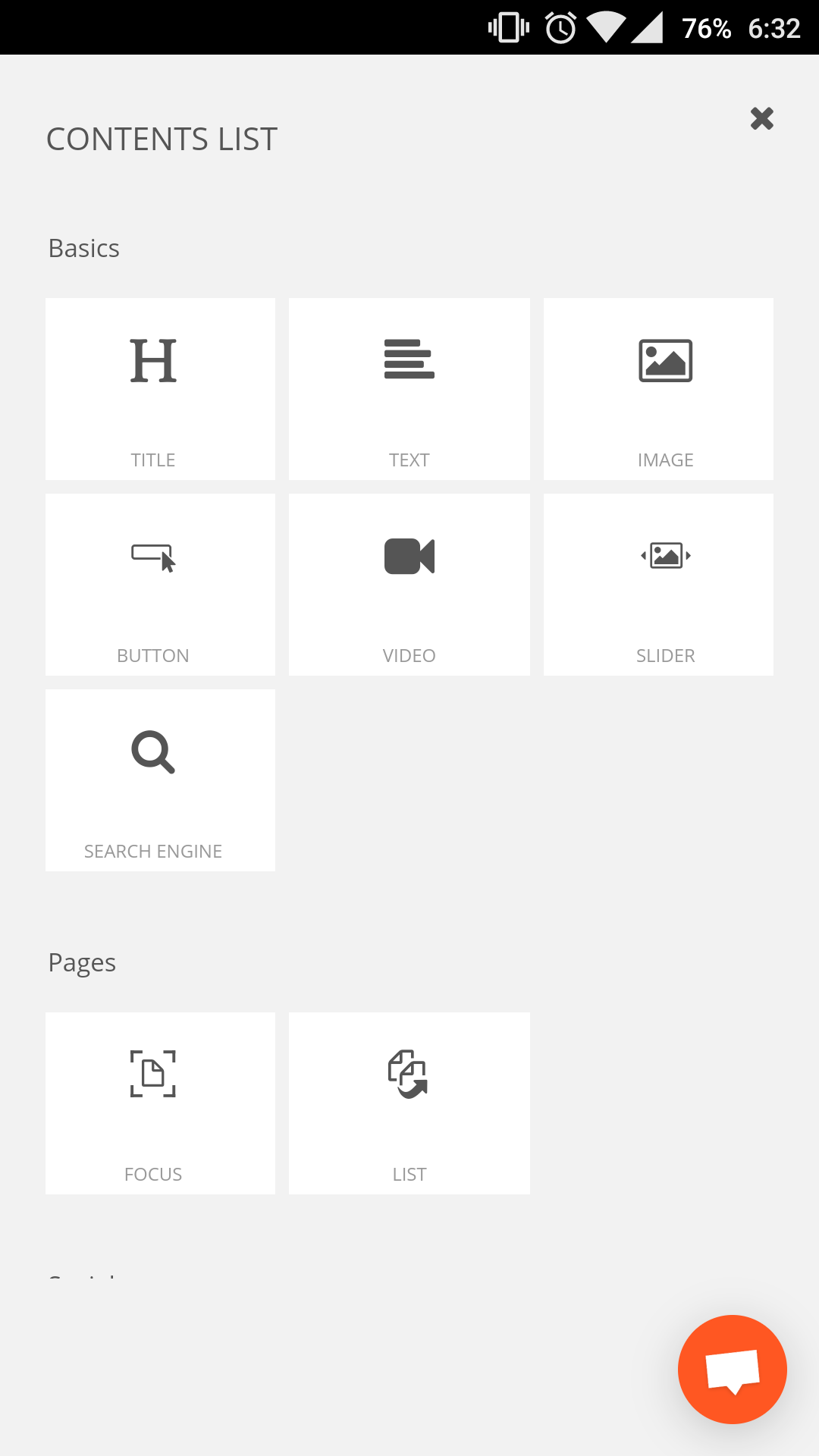Choose the Image content tile

658,389
